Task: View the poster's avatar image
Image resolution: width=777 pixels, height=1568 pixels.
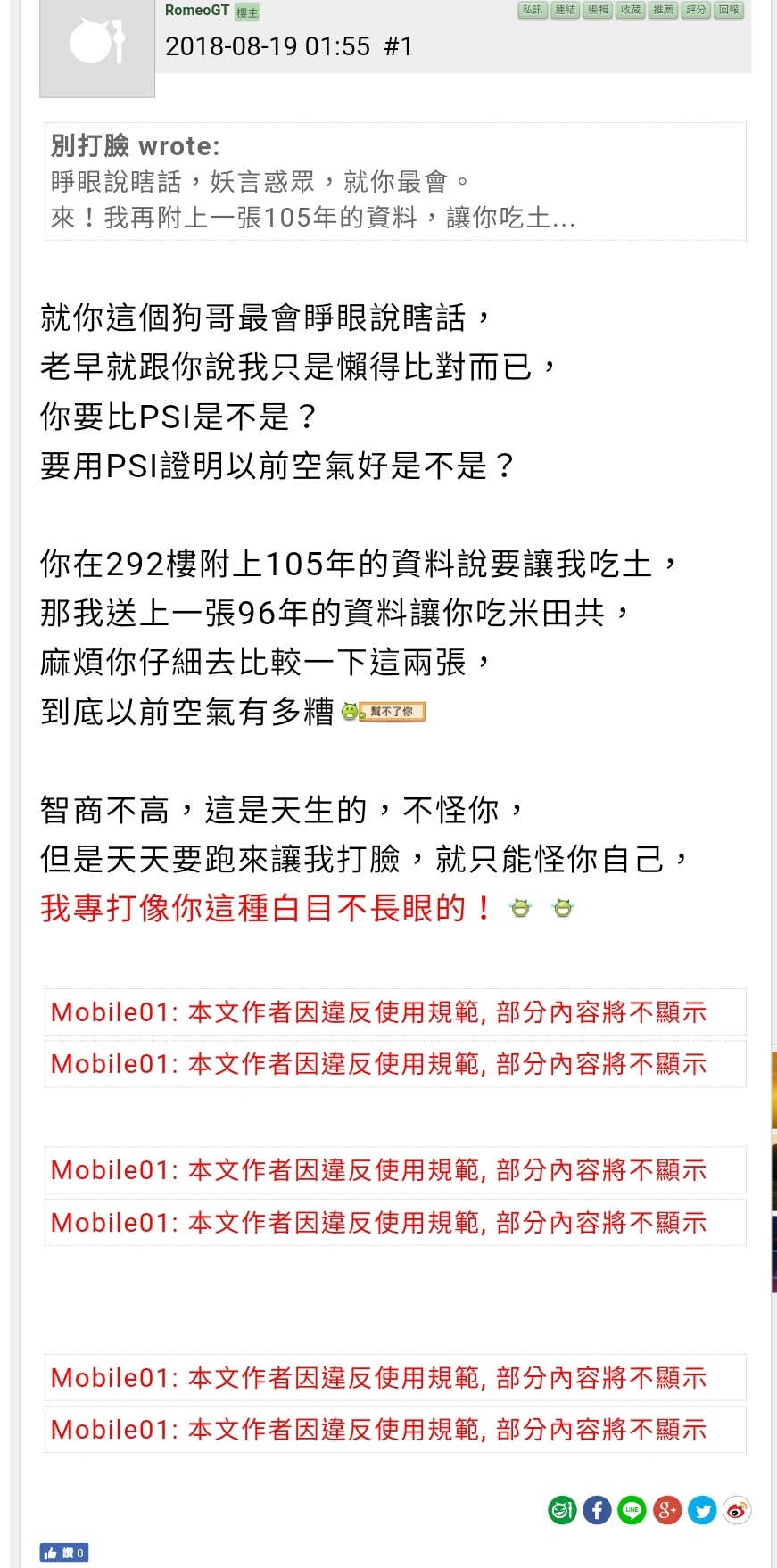Action: tap(97, 47)
